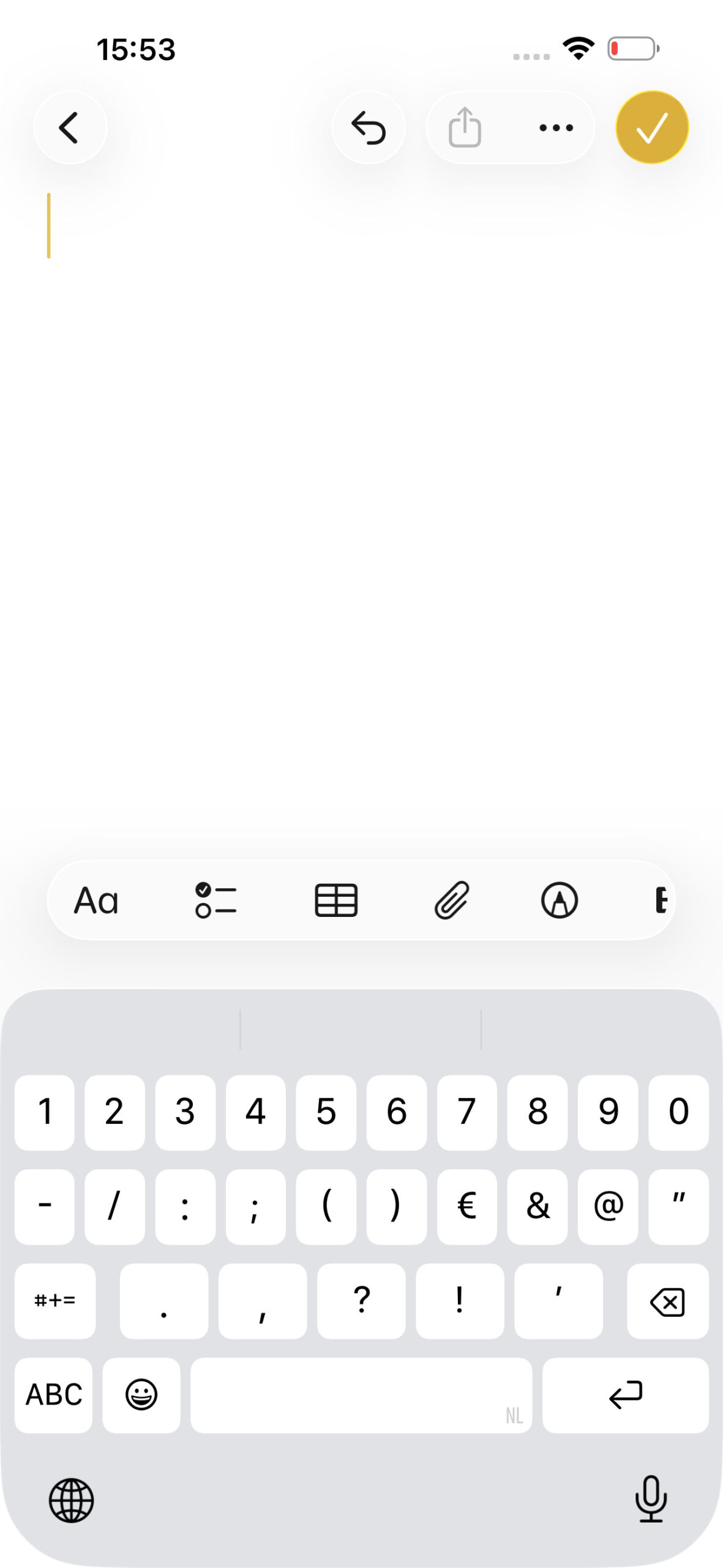The image size is (723, 1568).
Task: Open the three-dot more options menu
Action: pyautogui.click(x=556, y=127)
